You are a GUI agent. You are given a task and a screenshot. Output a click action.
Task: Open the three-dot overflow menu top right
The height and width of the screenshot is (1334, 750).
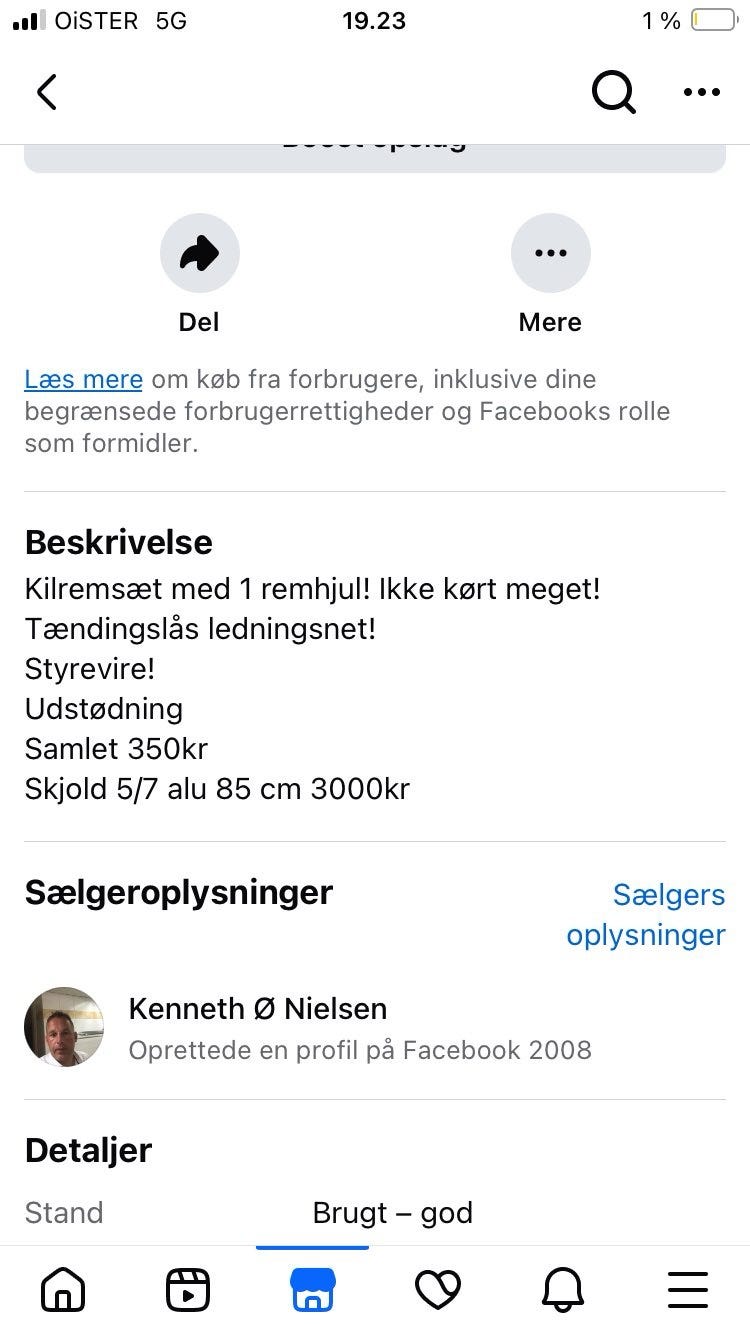(x=701, y=91)
